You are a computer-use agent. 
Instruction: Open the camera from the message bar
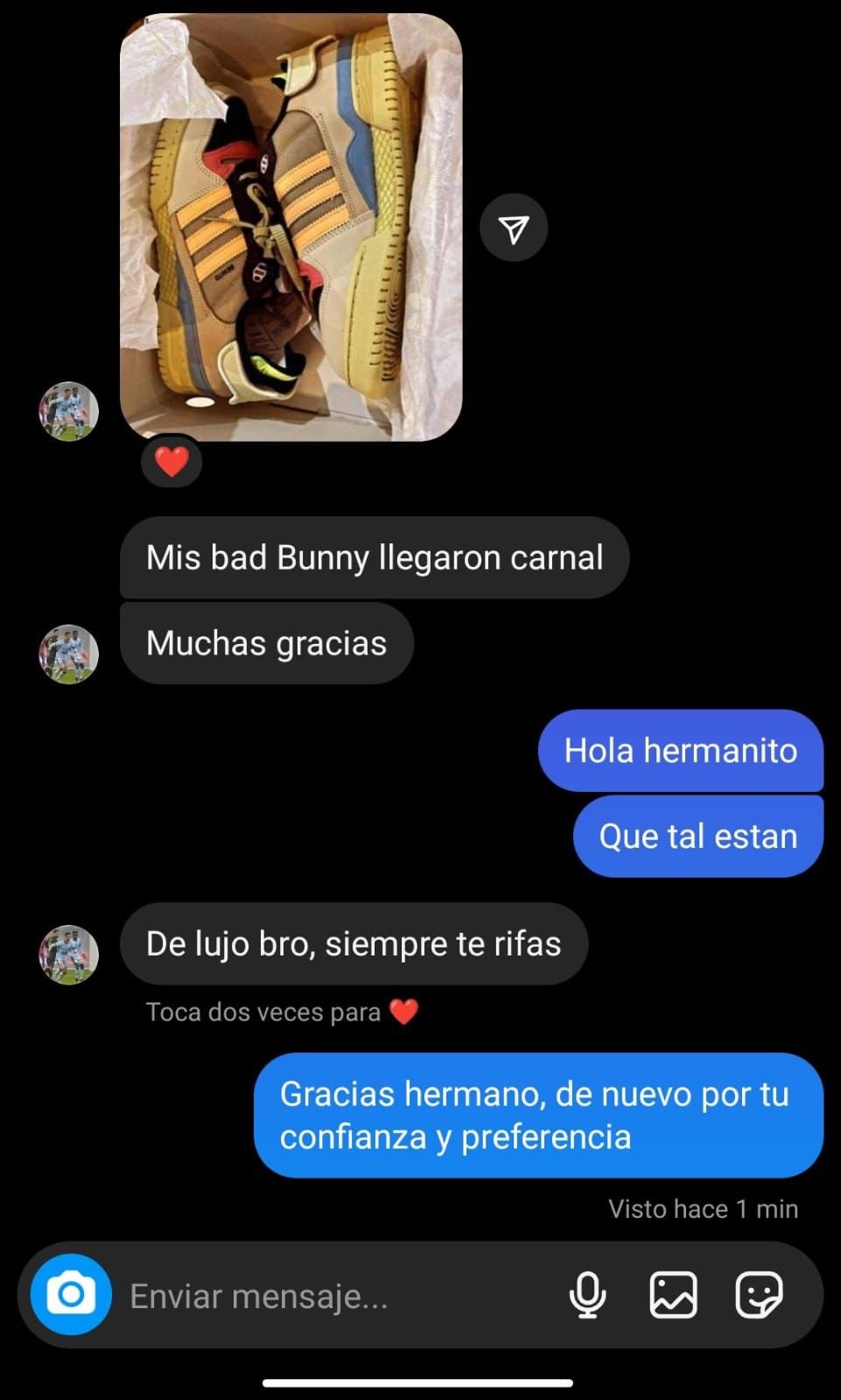(71, 1294)
